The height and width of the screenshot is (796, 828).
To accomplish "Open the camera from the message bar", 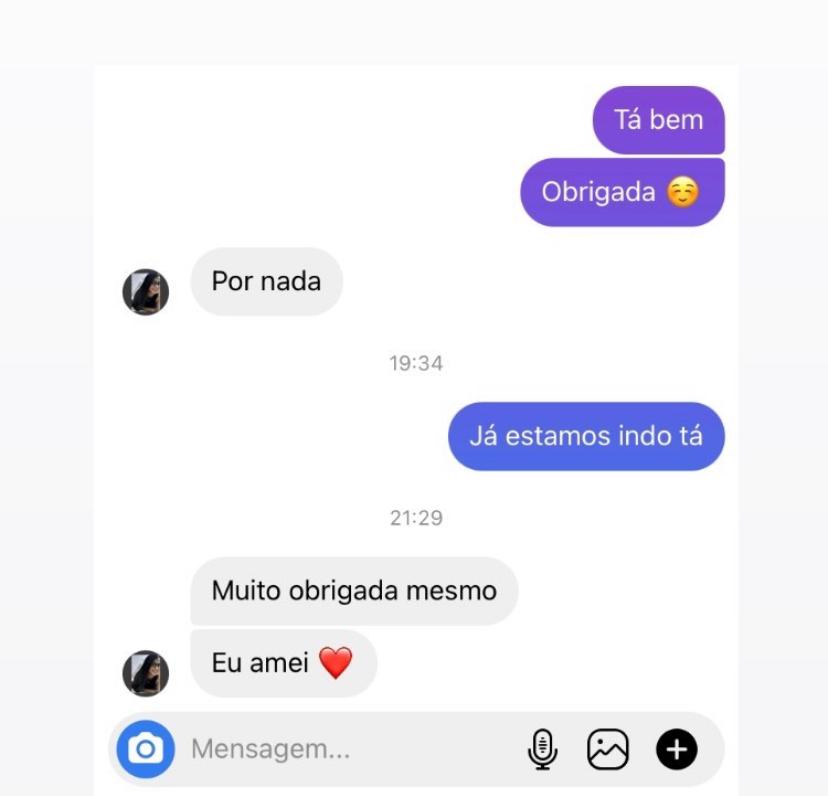I will 146,749.
